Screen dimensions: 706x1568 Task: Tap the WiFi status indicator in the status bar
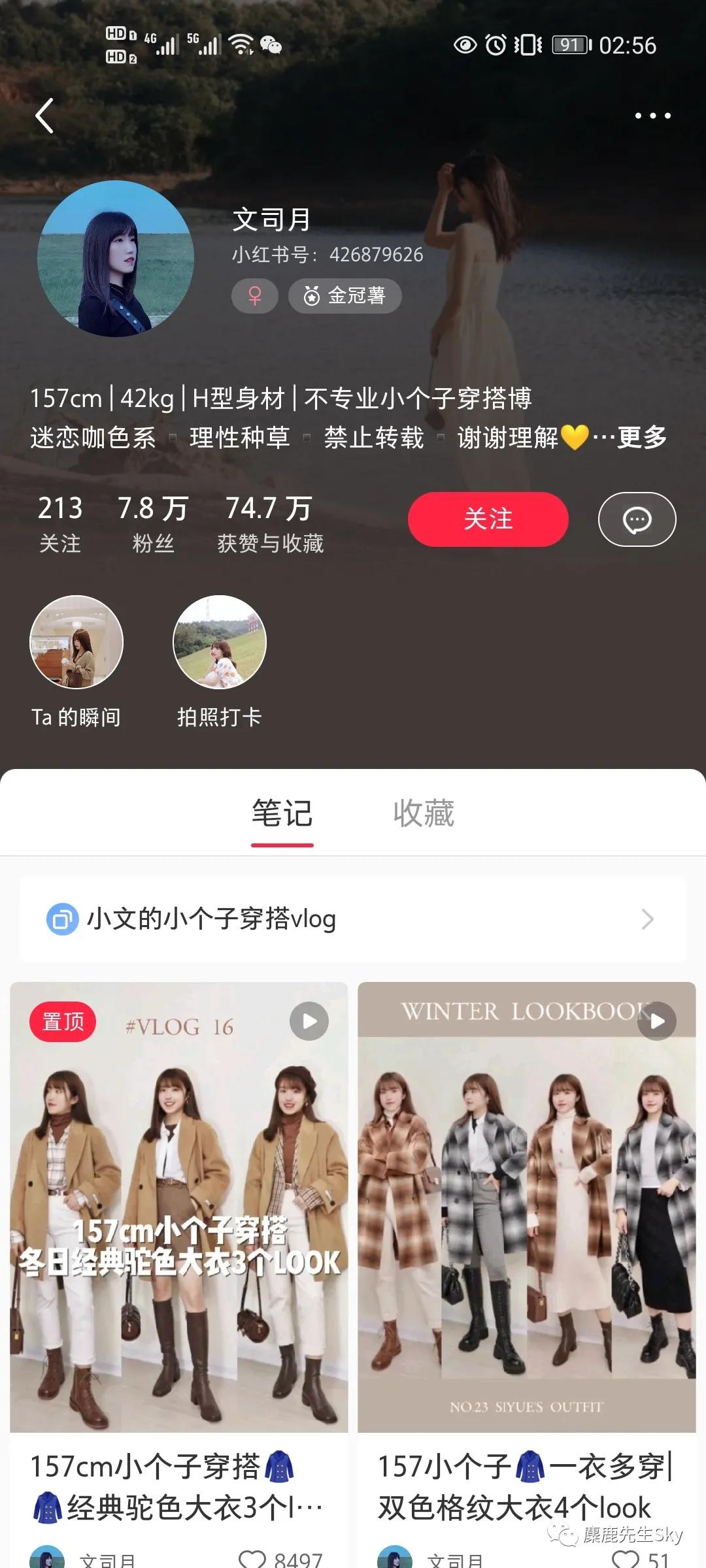(241, 44)
